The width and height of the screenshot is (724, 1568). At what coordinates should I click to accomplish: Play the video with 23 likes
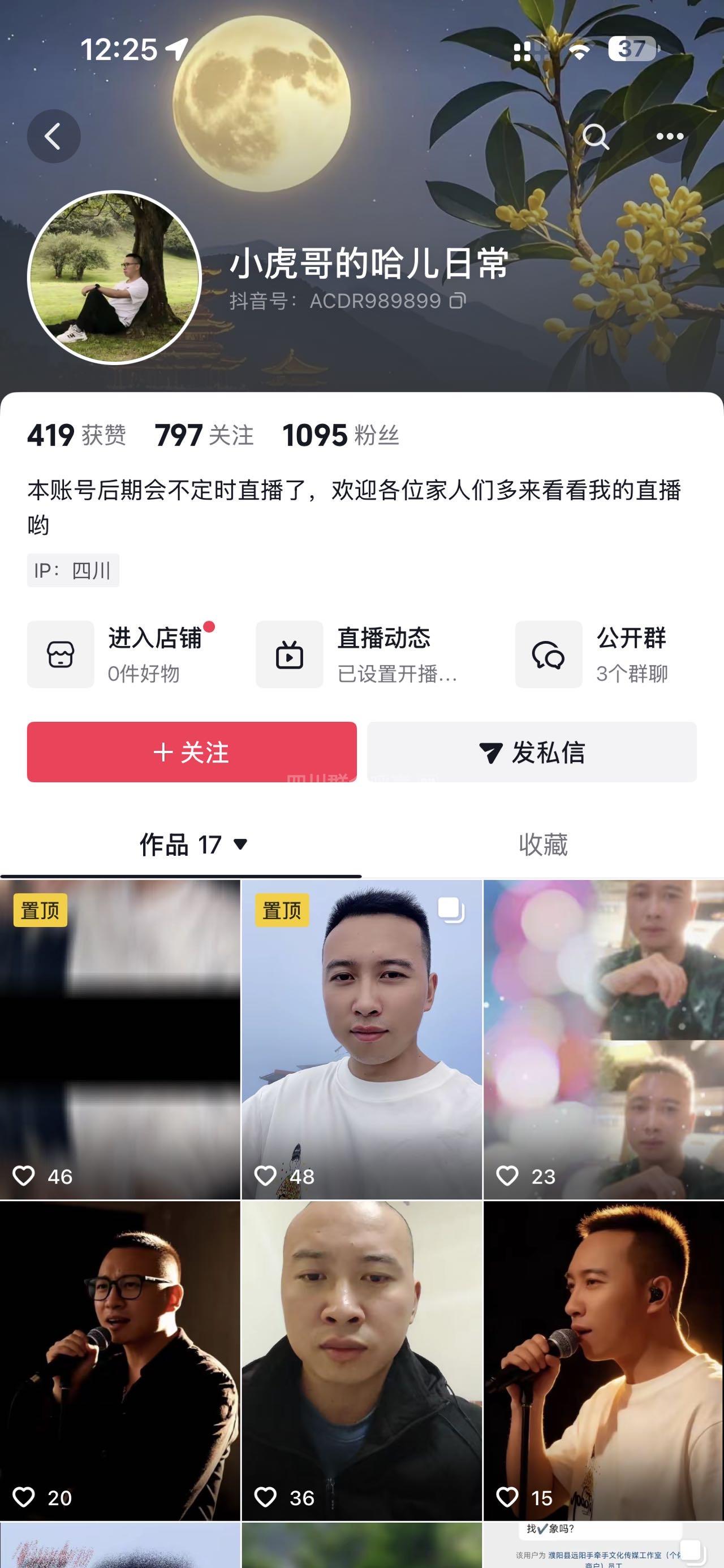(x=604, y=1039)
